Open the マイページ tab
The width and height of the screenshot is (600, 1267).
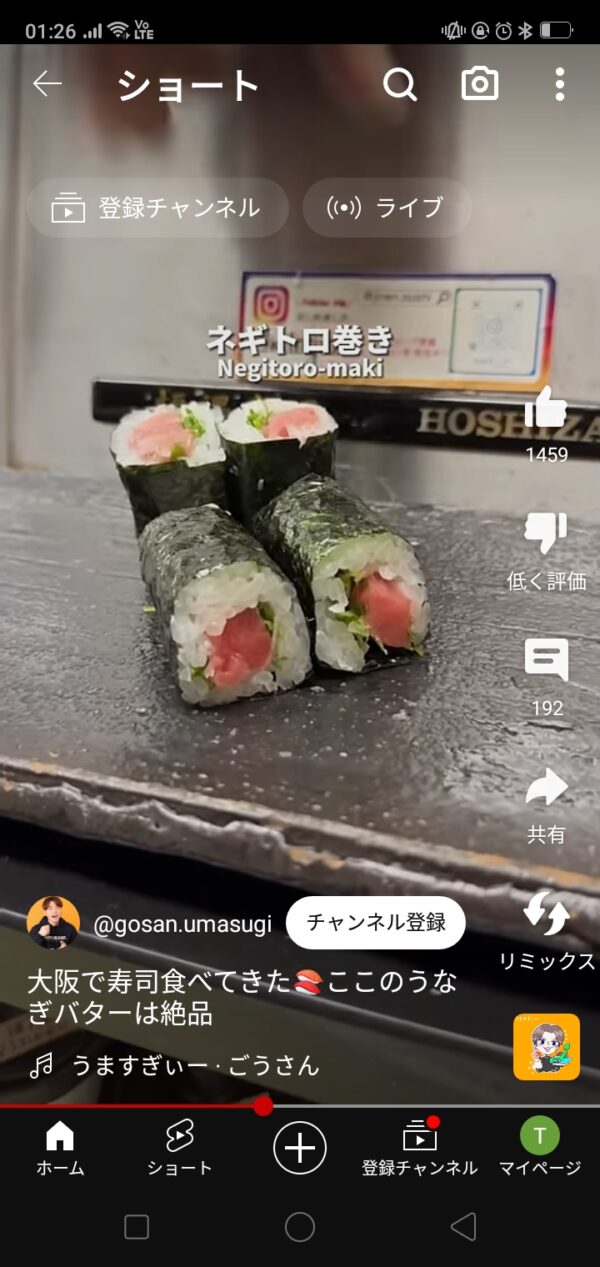(540, 1148)
